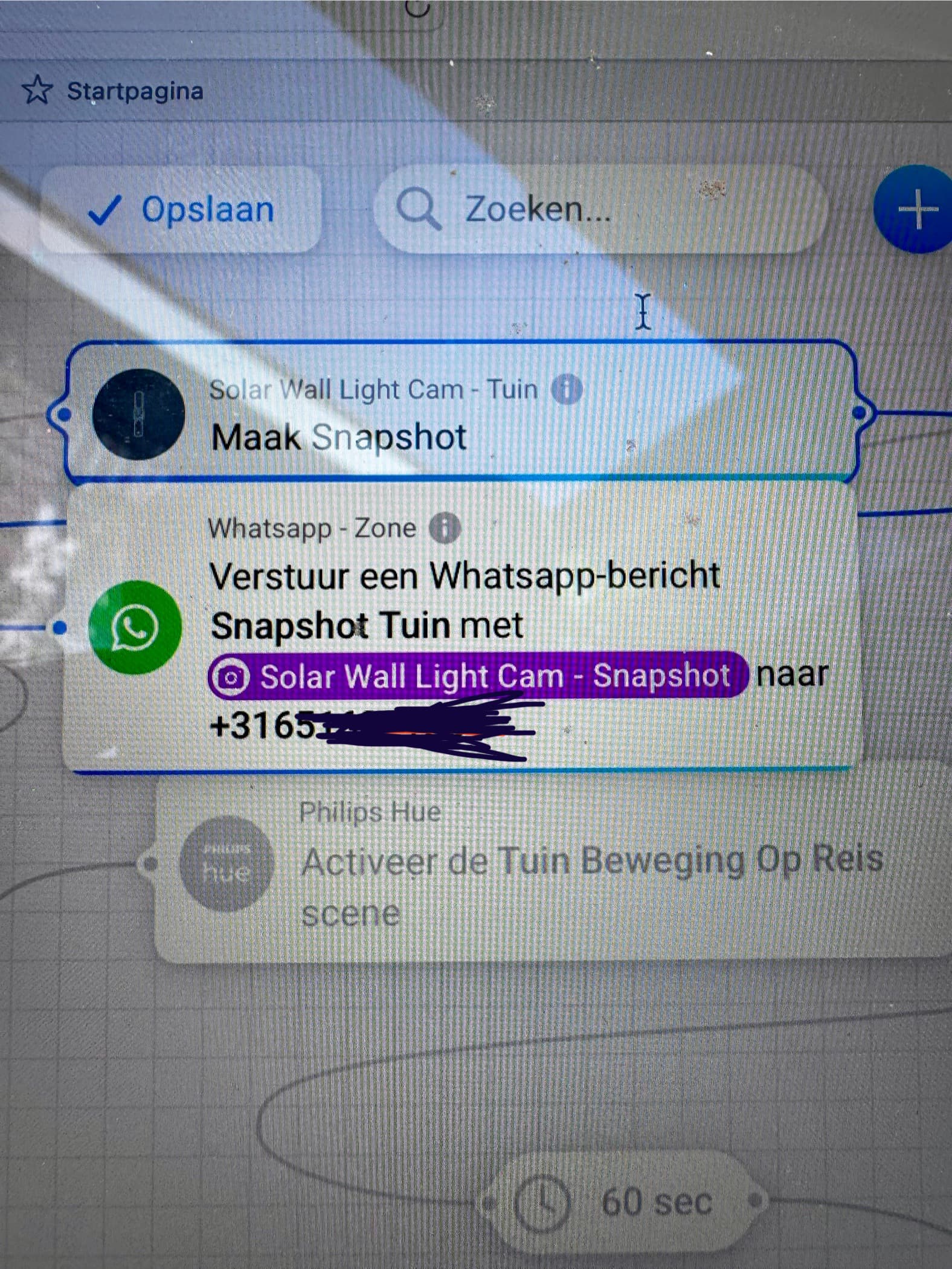
Task: Show info for Whatsapp - Zone
Action: (445, 529)
